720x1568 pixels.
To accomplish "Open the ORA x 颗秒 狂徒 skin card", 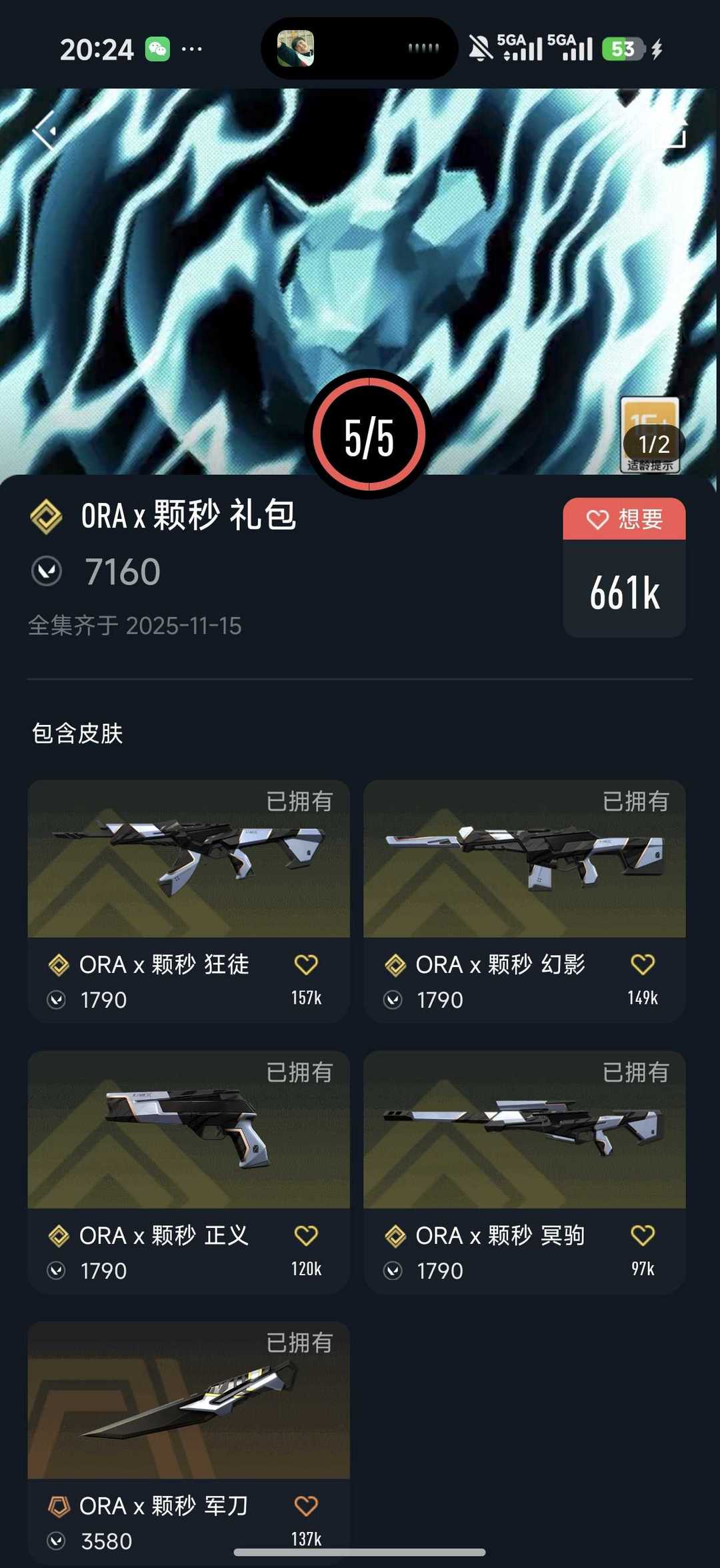I will pyautogui.click(x=189, y=860).
